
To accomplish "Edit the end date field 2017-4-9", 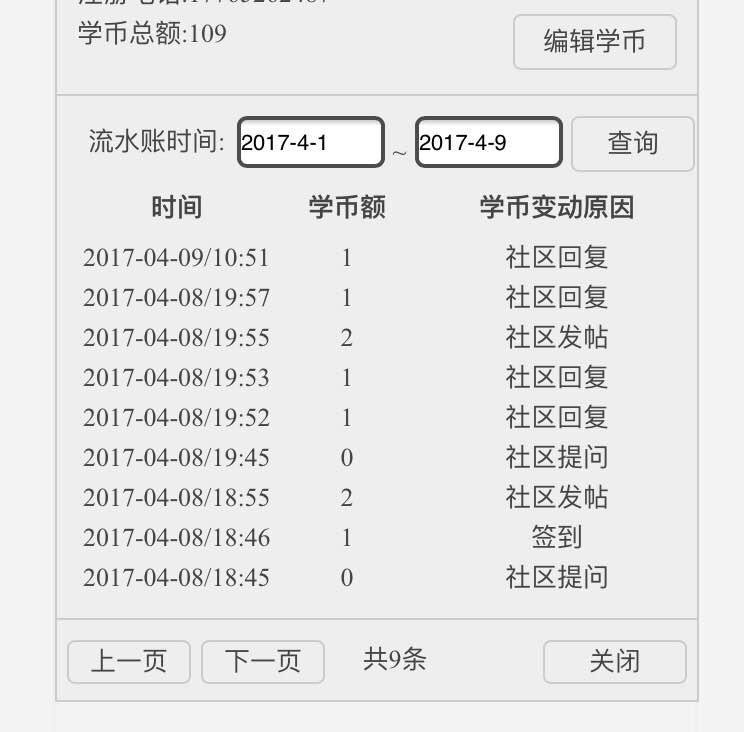I will point(489,143).
